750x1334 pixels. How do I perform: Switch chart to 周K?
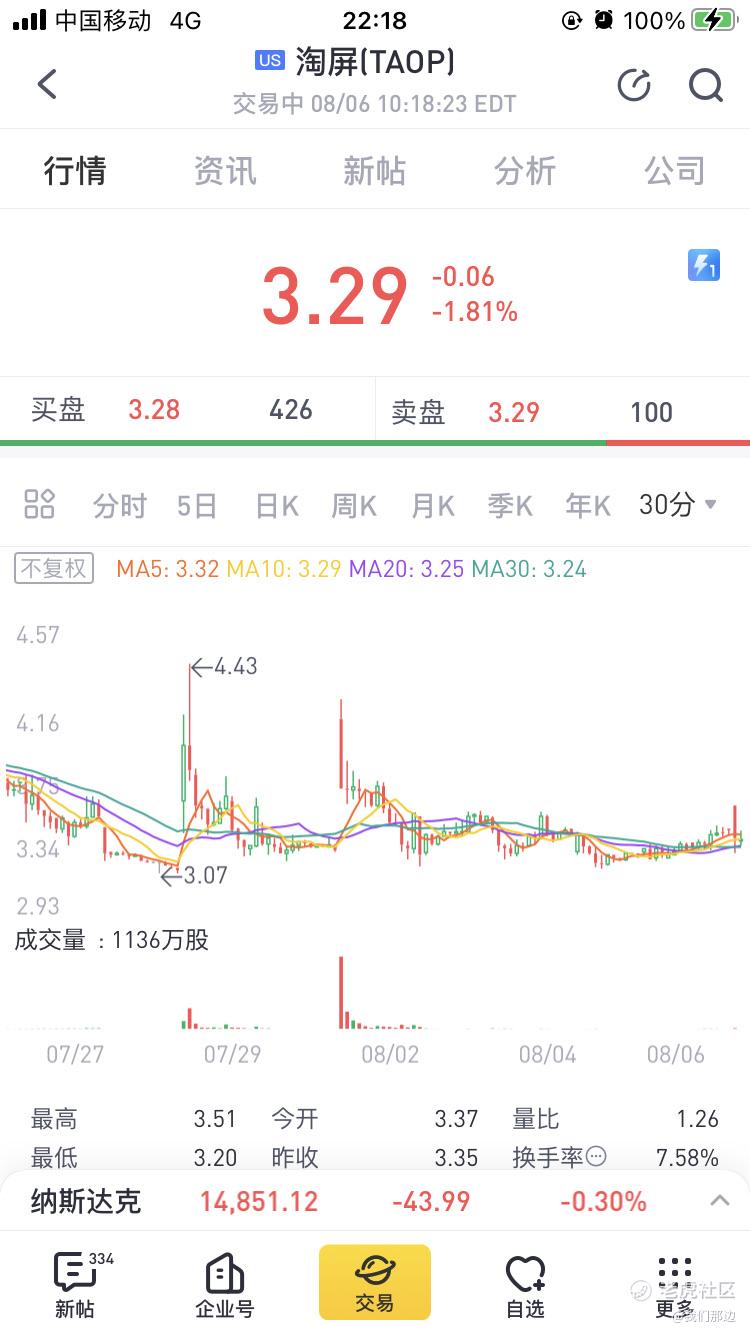coord(354,506)
